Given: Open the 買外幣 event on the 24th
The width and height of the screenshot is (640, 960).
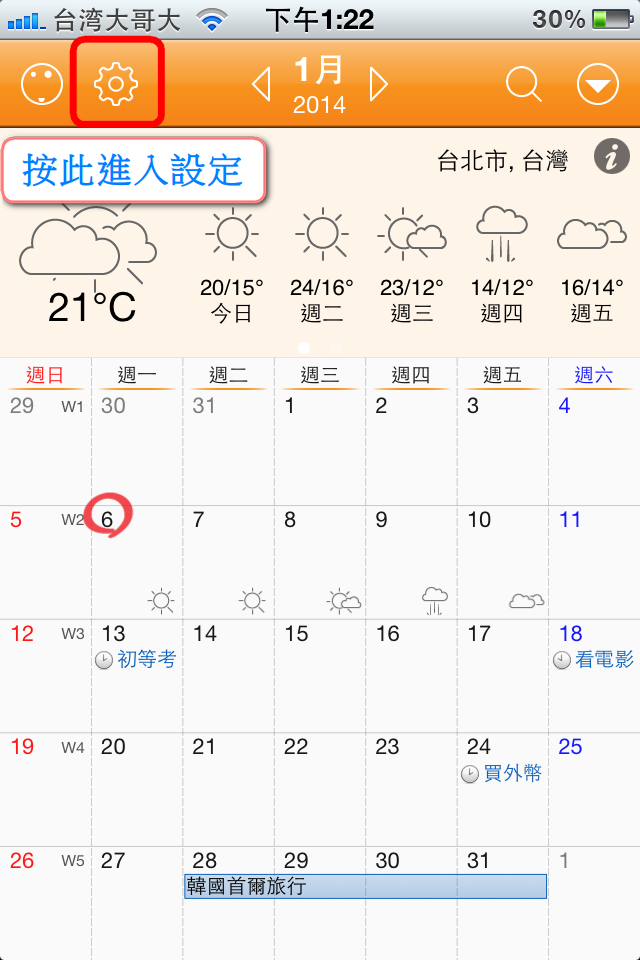Looking at the screenshot, I should (502, 773).
